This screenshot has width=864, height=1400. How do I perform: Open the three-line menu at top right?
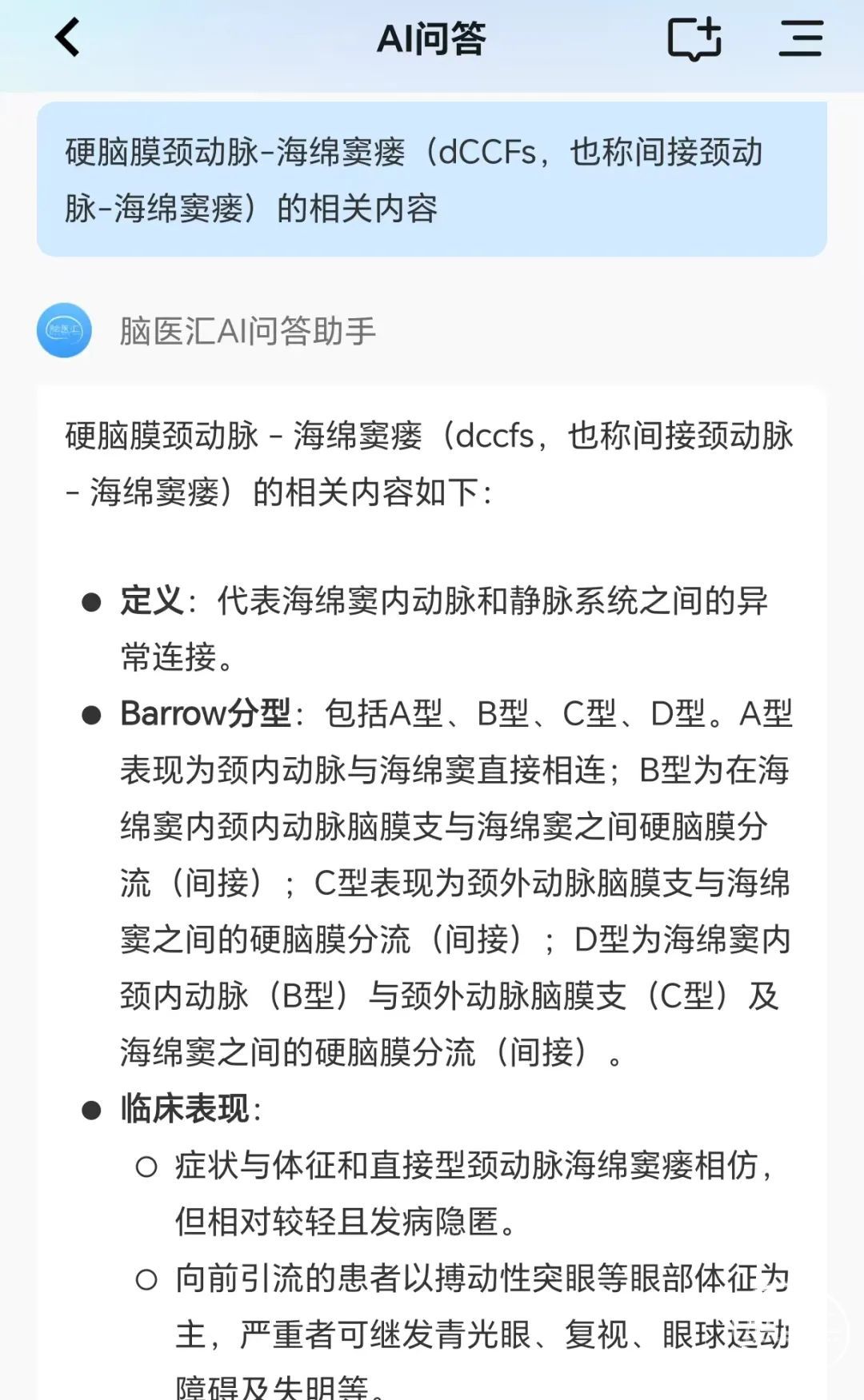[801, 38]
